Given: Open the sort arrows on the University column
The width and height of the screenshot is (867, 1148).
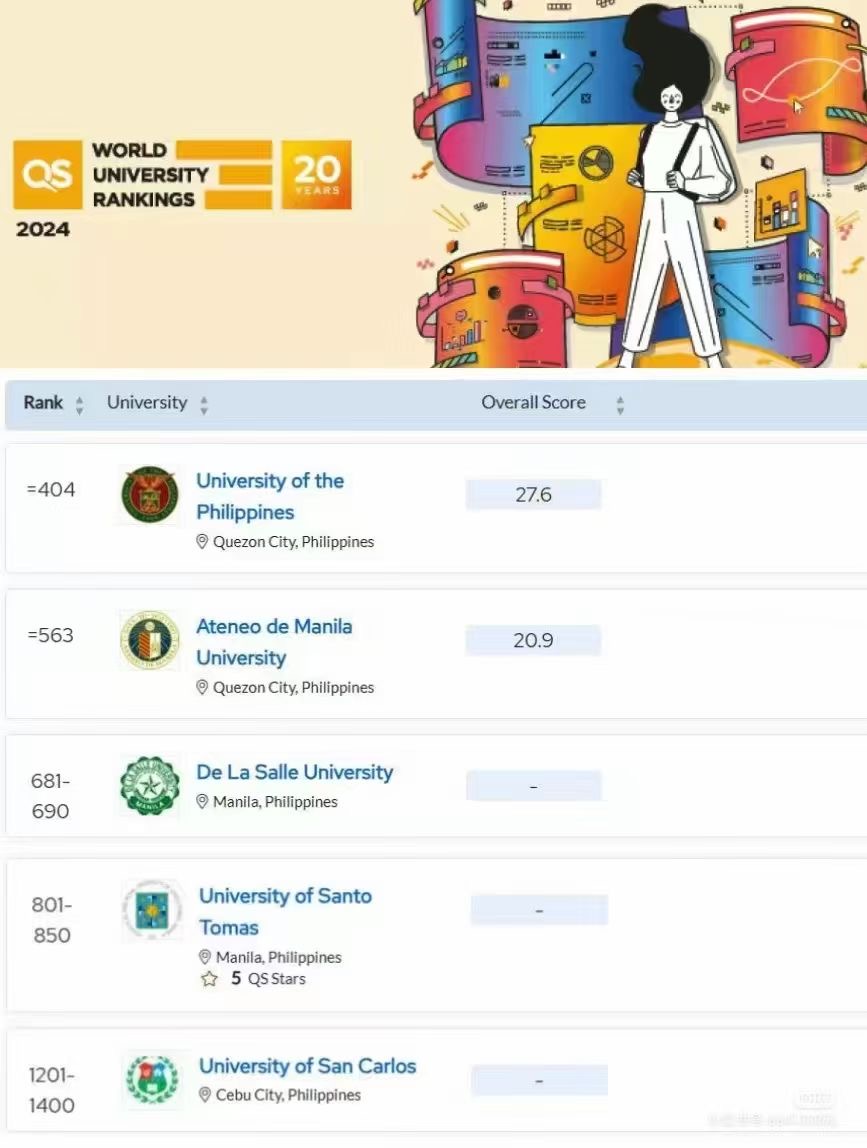Looking at the screenshot, I should 203,404.
